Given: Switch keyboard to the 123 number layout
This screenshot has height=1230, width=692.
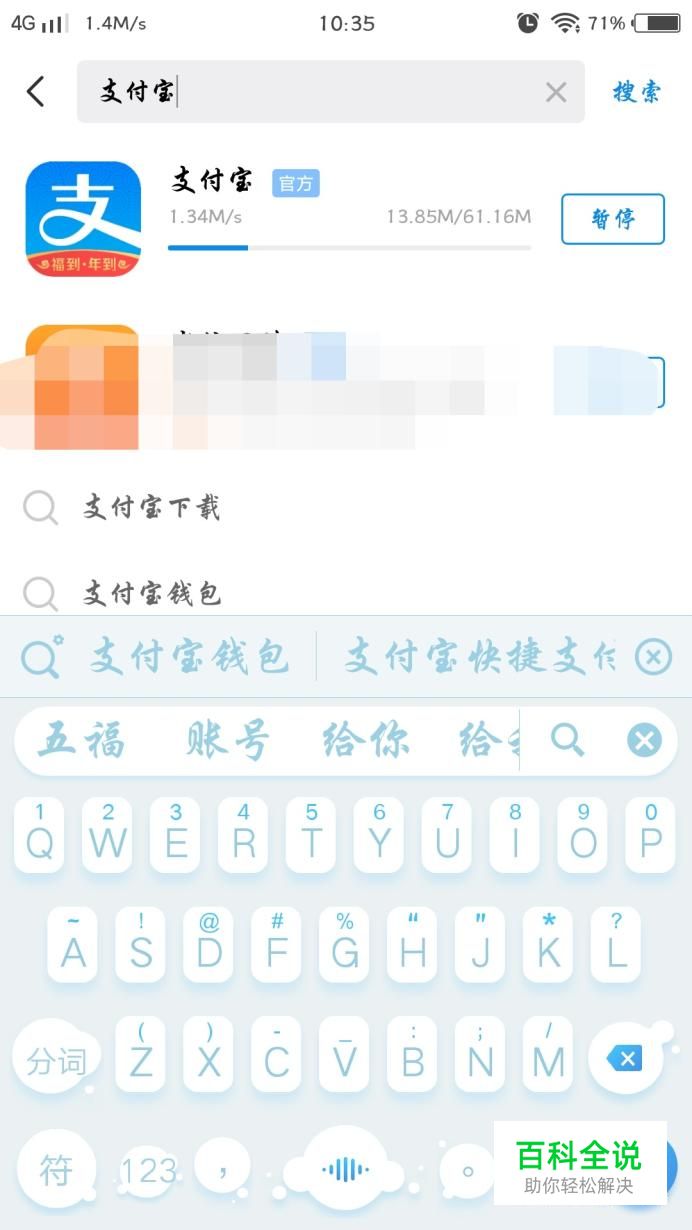Looking at the screenshot, I should 149,1170.
